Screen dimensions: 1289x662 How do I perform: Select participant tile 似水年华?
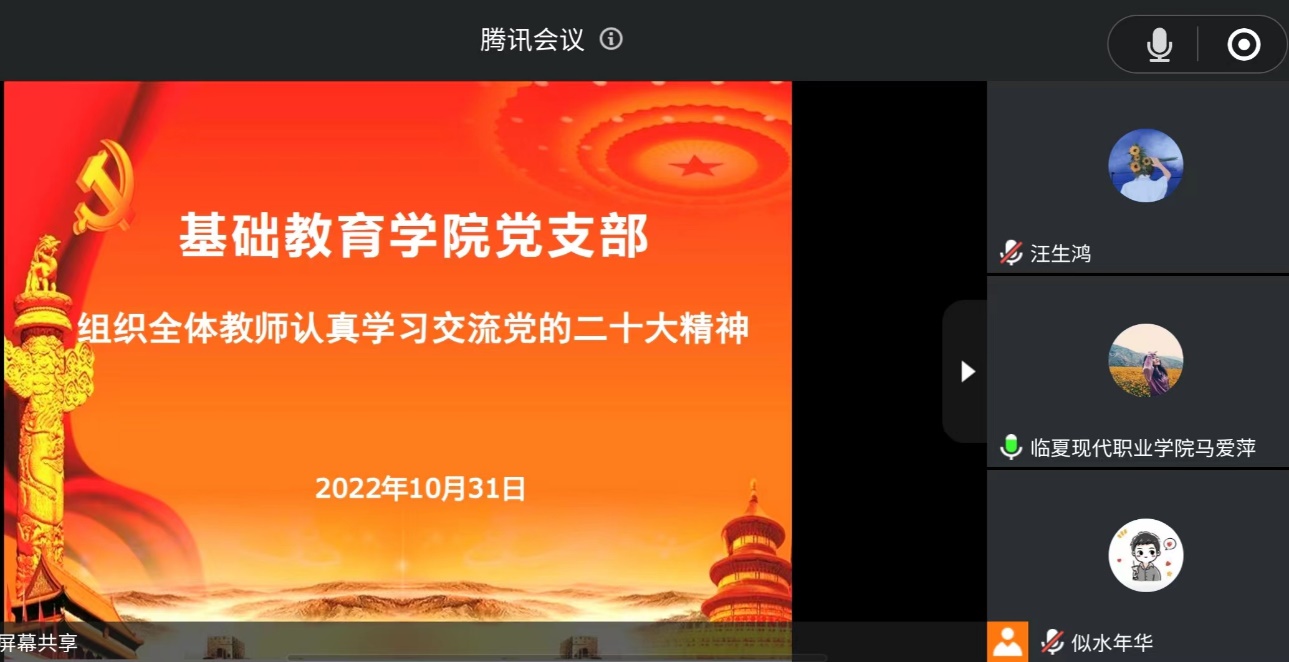tap(1138, 565)
